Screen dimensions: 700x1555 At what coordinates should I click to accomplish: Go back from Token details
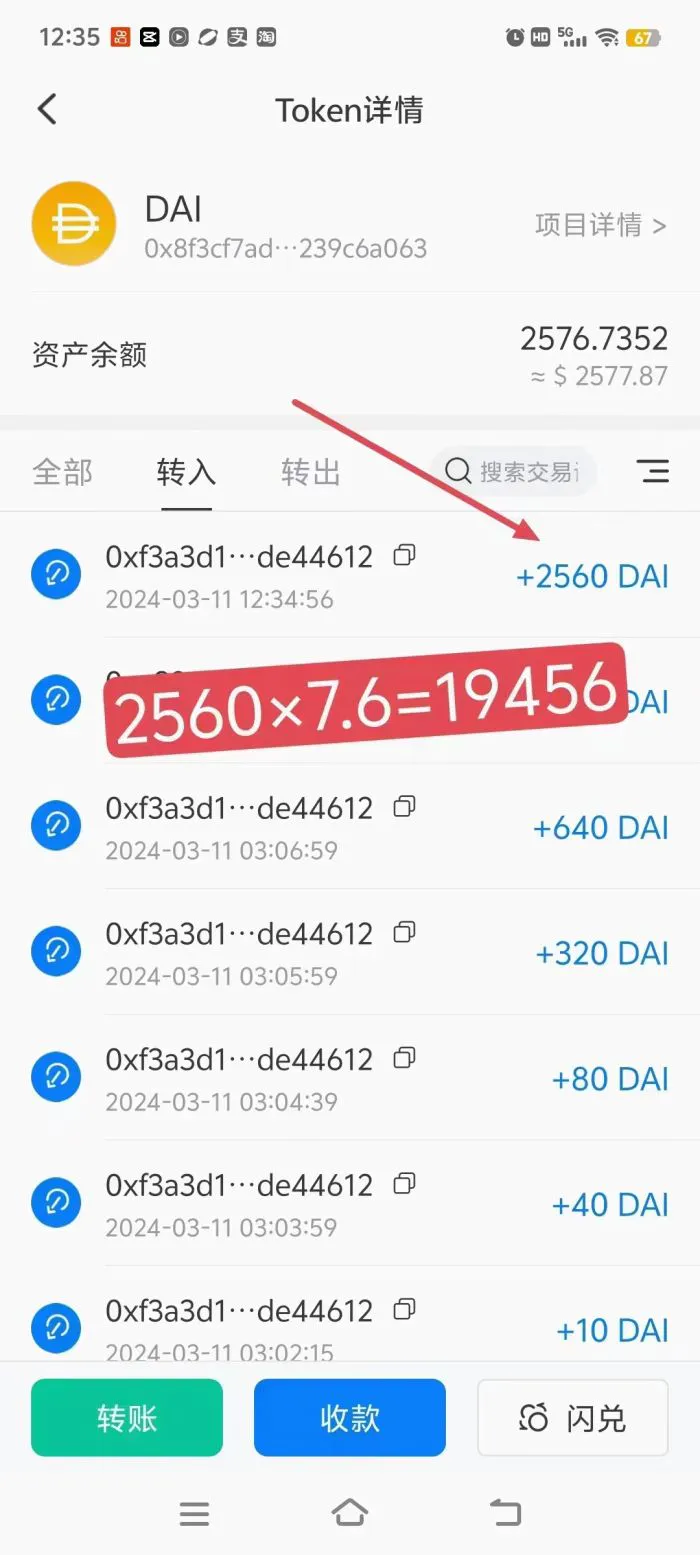tap(47, 109)
